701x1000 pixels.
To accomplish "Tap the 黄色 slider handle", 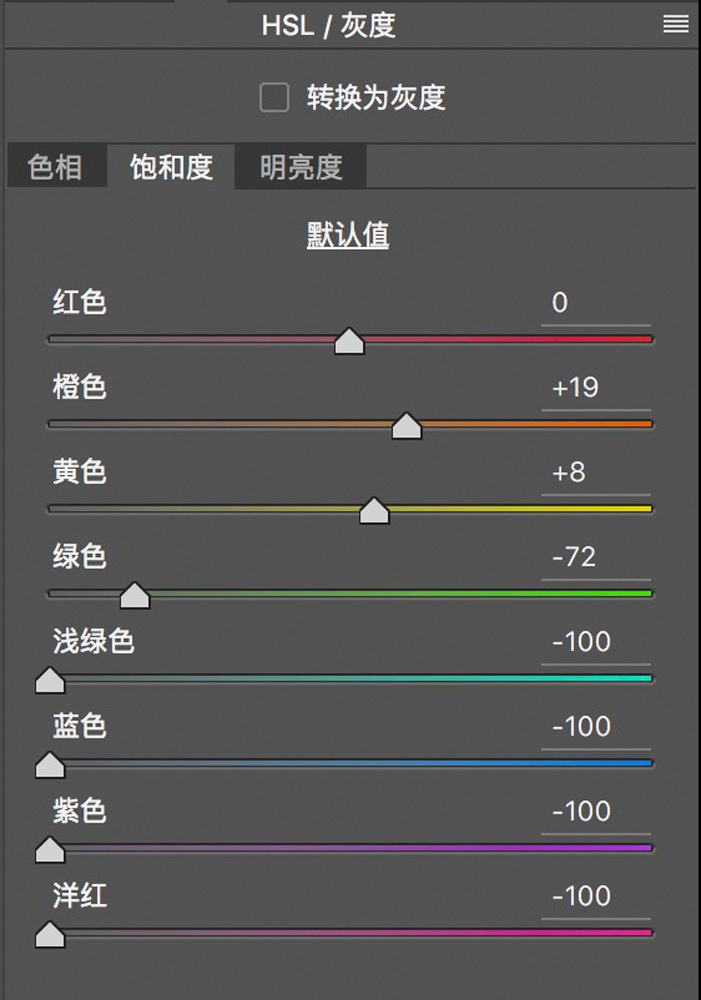I will point(374,511).
